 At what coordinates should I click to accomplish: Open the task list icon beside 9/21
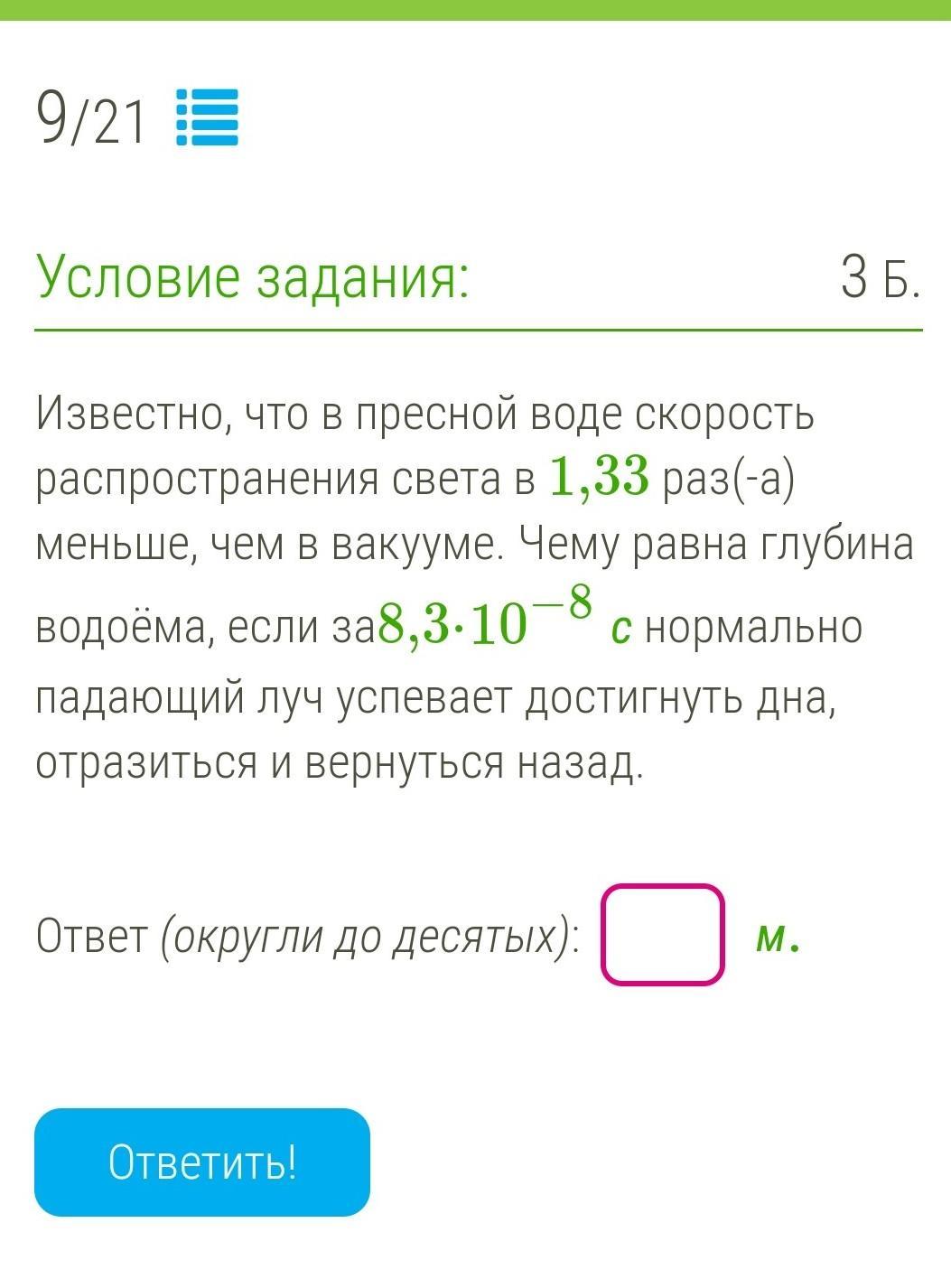207,117
